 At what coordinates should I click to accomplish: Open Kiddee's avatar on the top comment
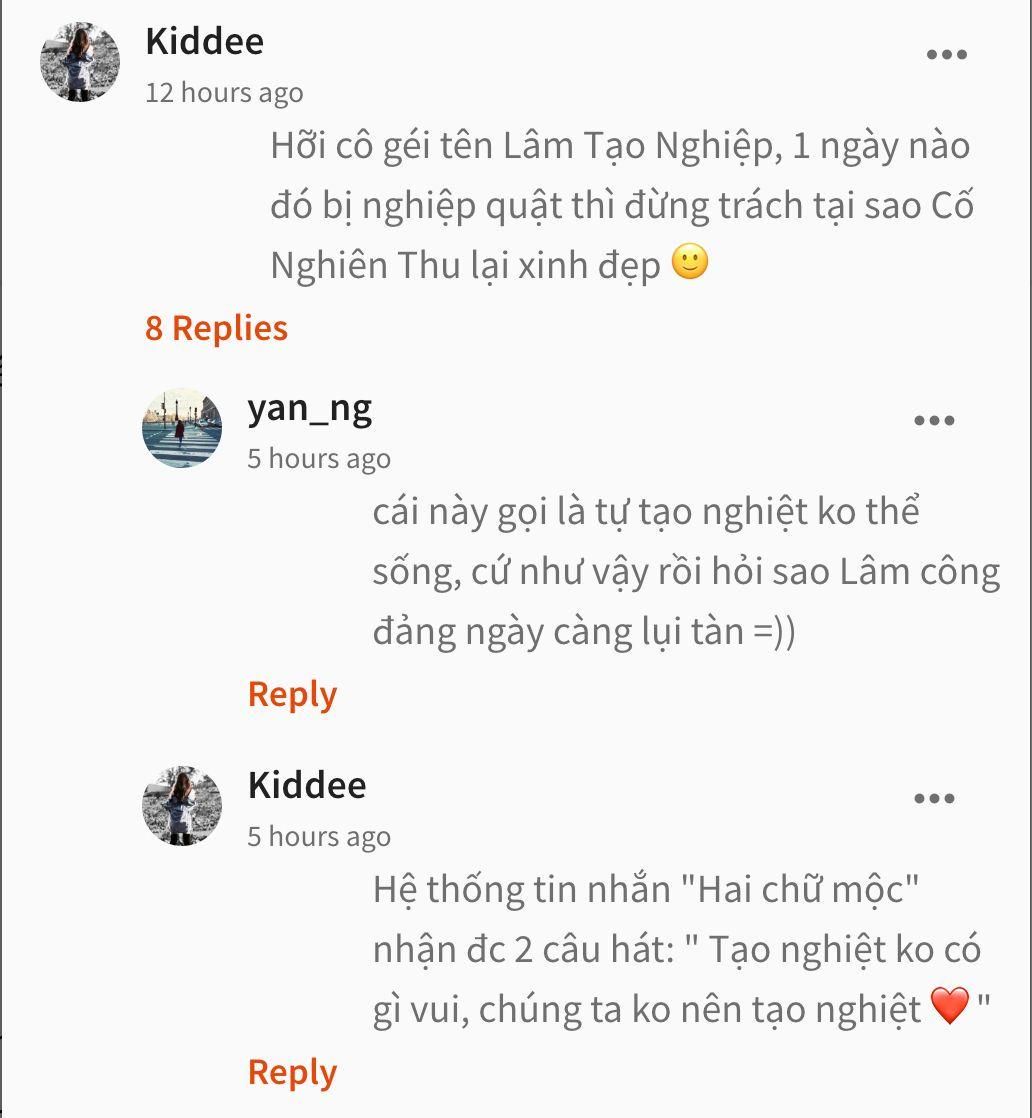click(80, 62)
